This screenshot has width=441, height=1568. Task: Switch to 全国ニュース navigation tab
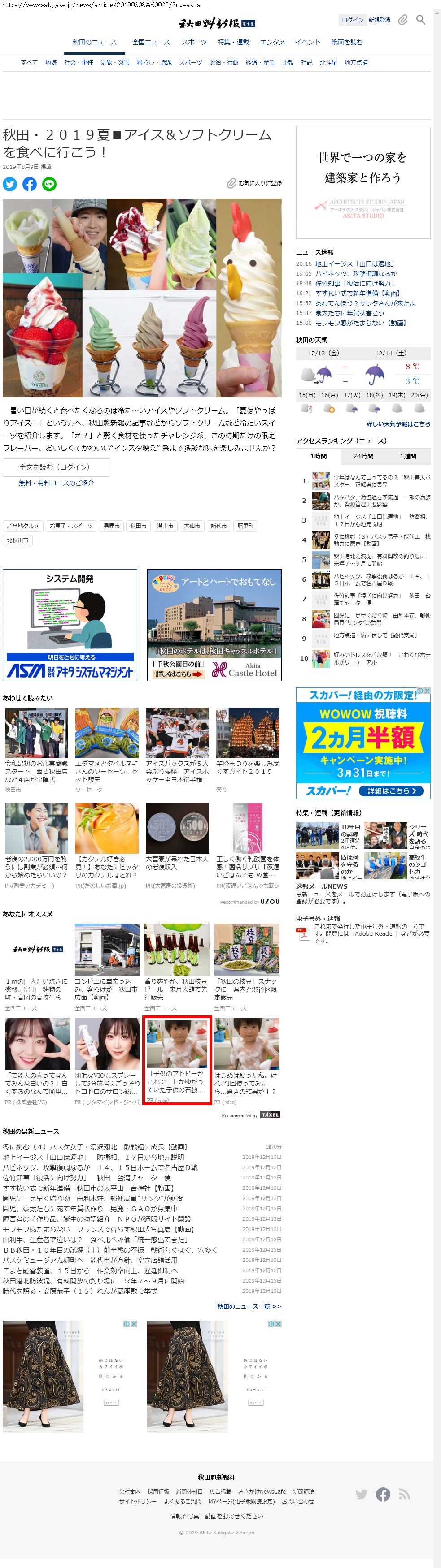coord(151,42)
